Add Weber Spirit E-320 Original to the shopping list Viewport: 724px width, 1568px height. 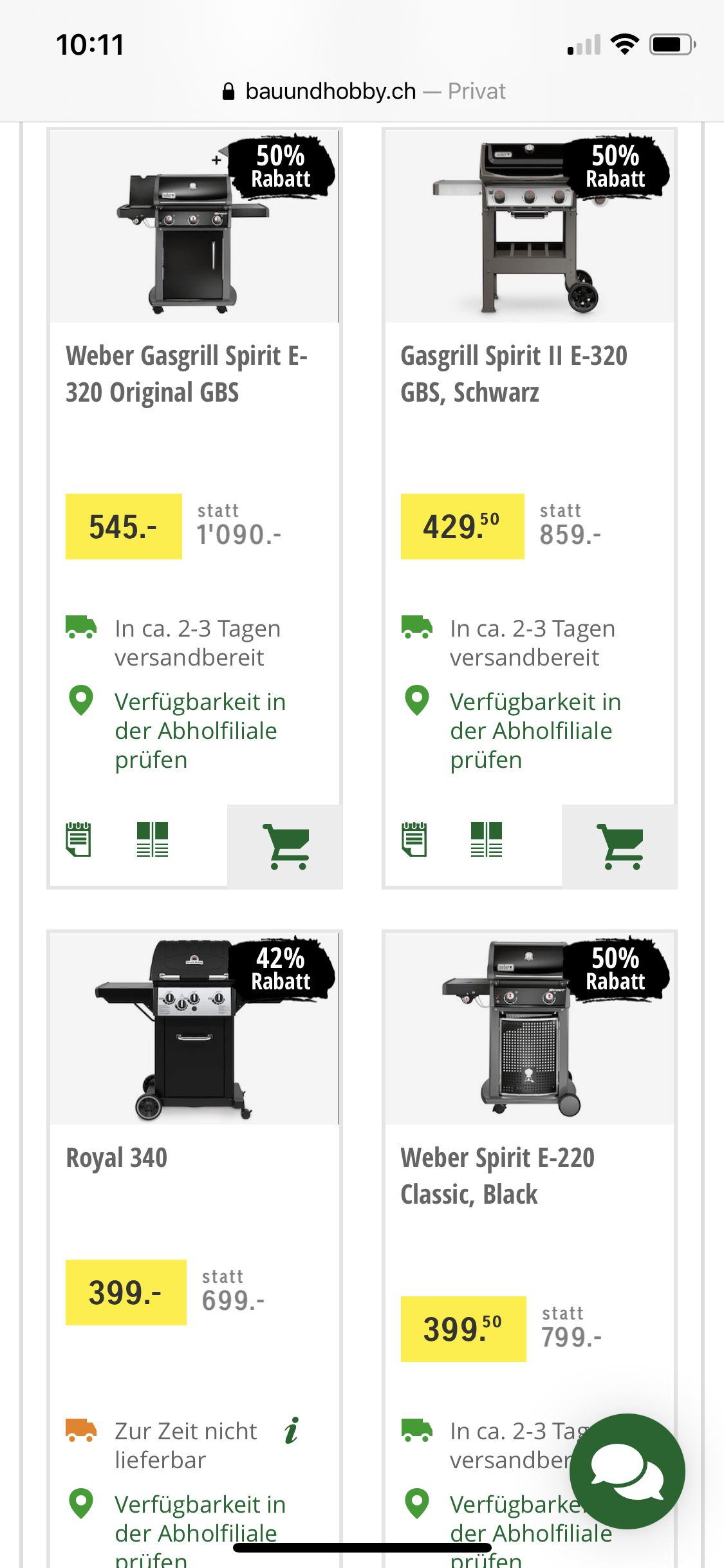pos(79,839)
